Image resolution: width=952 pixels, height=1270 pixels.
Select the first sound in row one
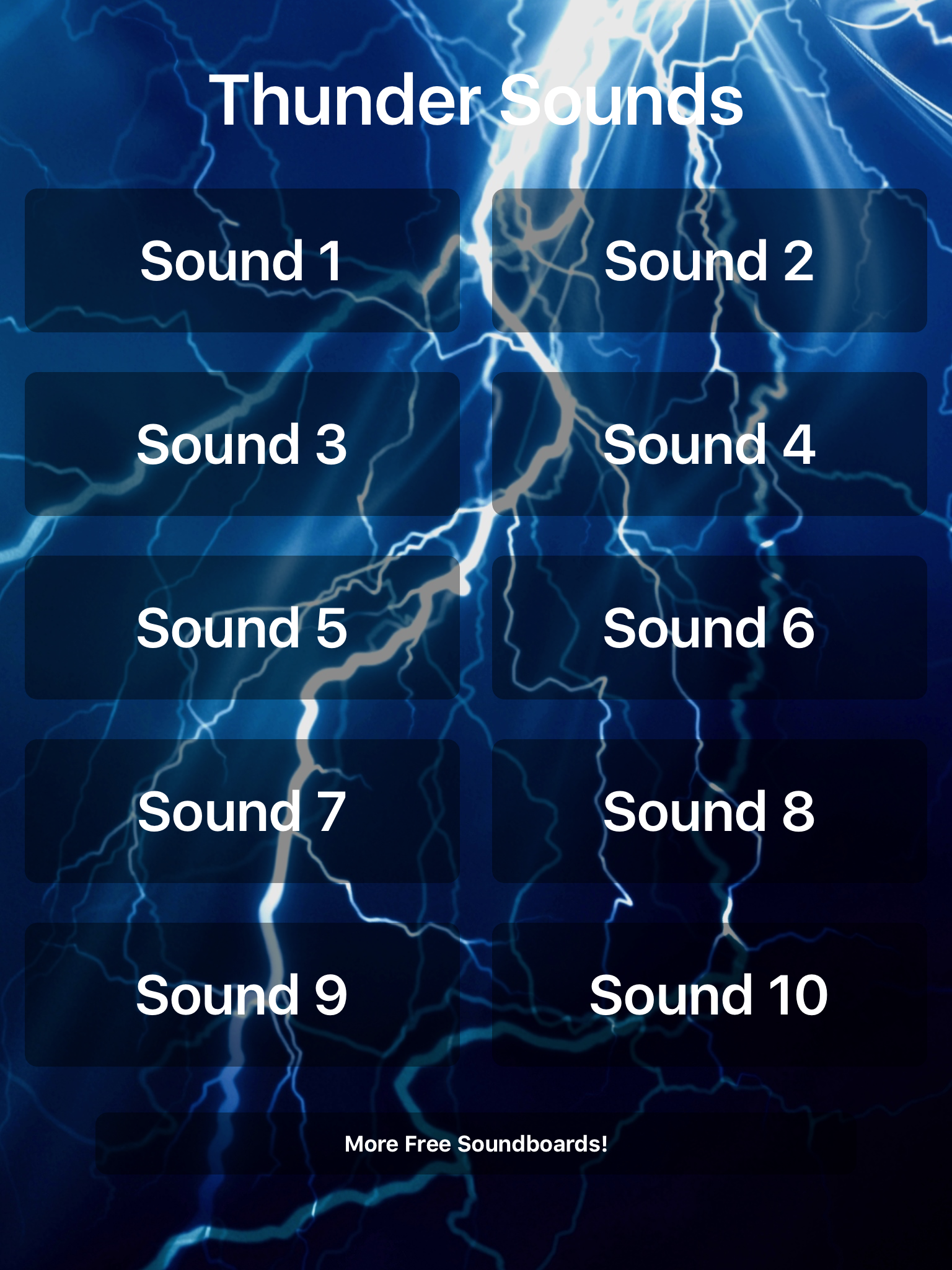click(x=242, y=260)
